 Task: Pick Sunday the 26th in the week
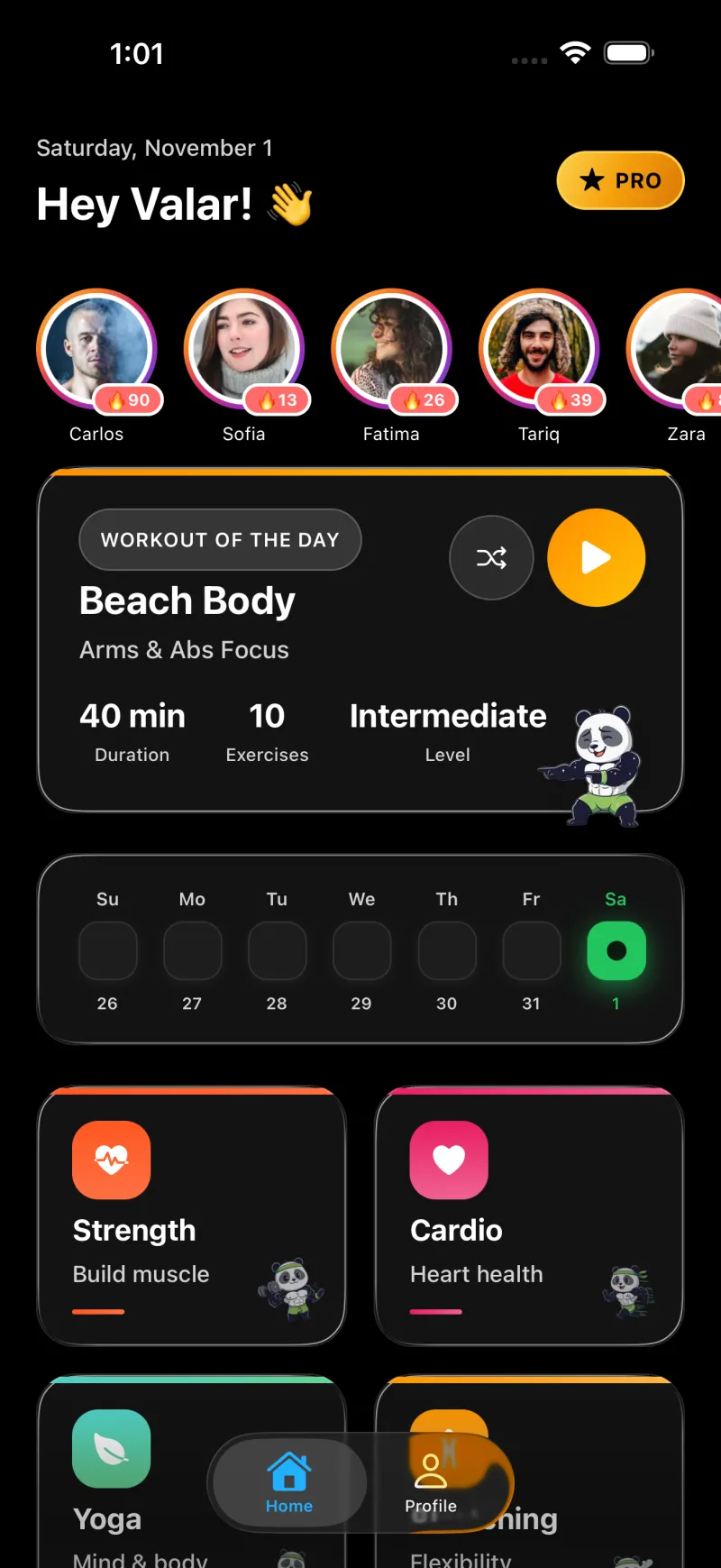tap(107, 951)
